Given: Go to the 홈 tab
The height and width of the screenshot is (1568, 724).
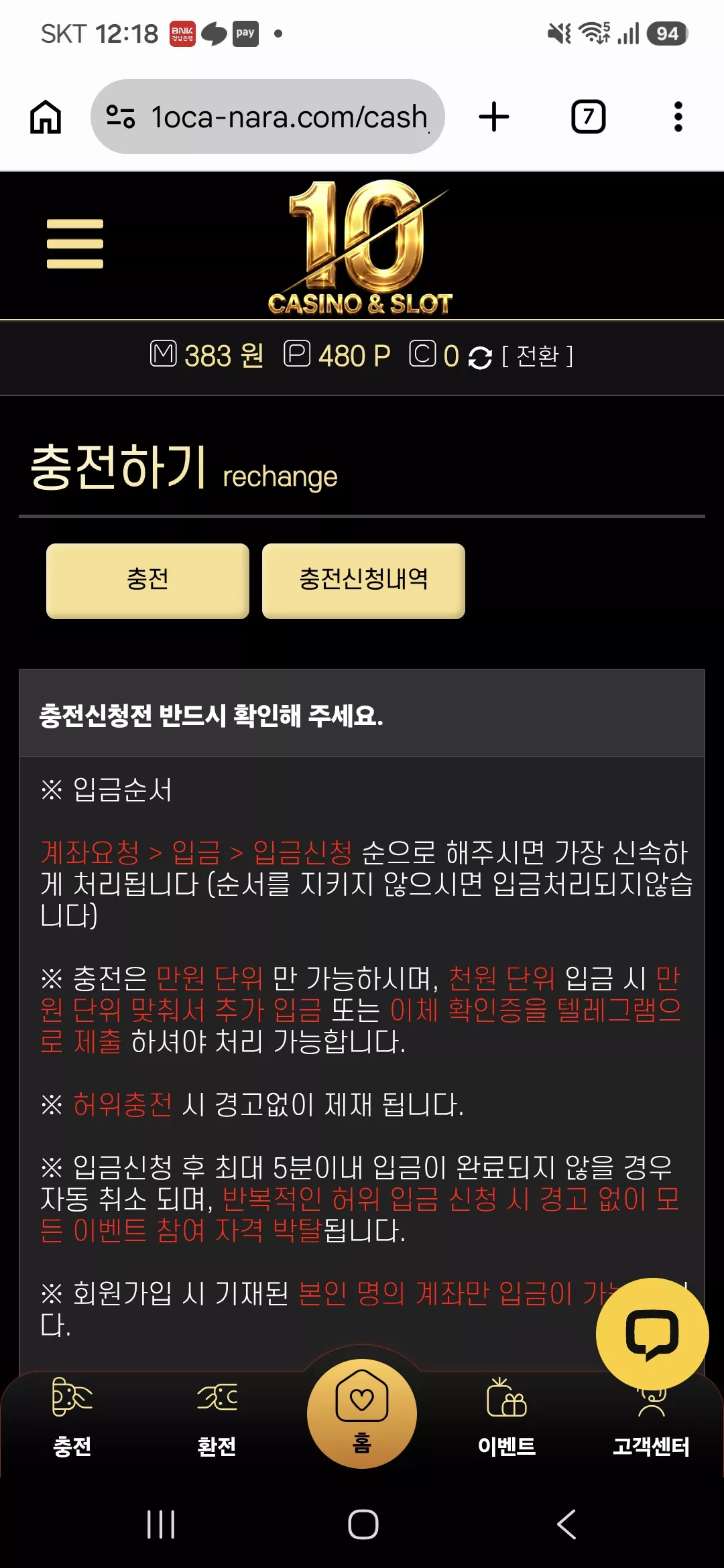Looking at the screenshot, I should (362, 1414).
